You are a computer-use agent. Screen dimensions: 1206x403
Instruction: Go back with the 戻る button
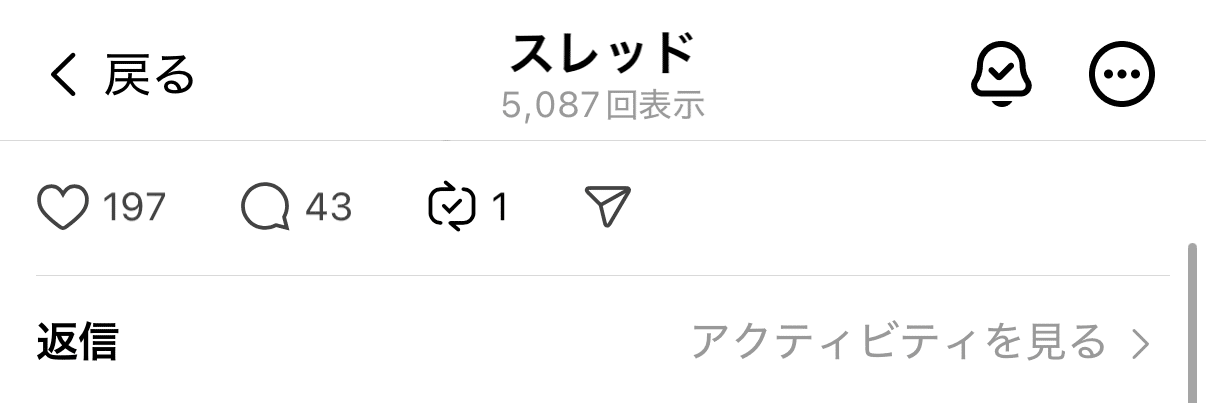point(120,75)
